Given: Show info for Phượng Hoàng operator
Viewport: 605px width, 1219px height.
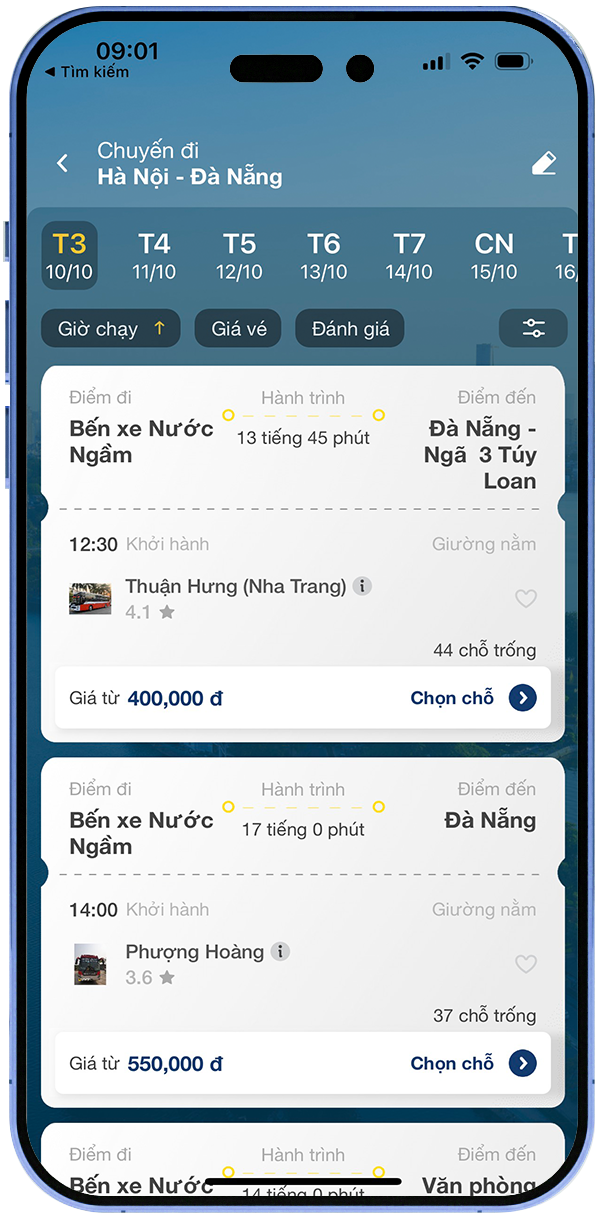Looking at the screenshot, I should [x=281, y=951].
